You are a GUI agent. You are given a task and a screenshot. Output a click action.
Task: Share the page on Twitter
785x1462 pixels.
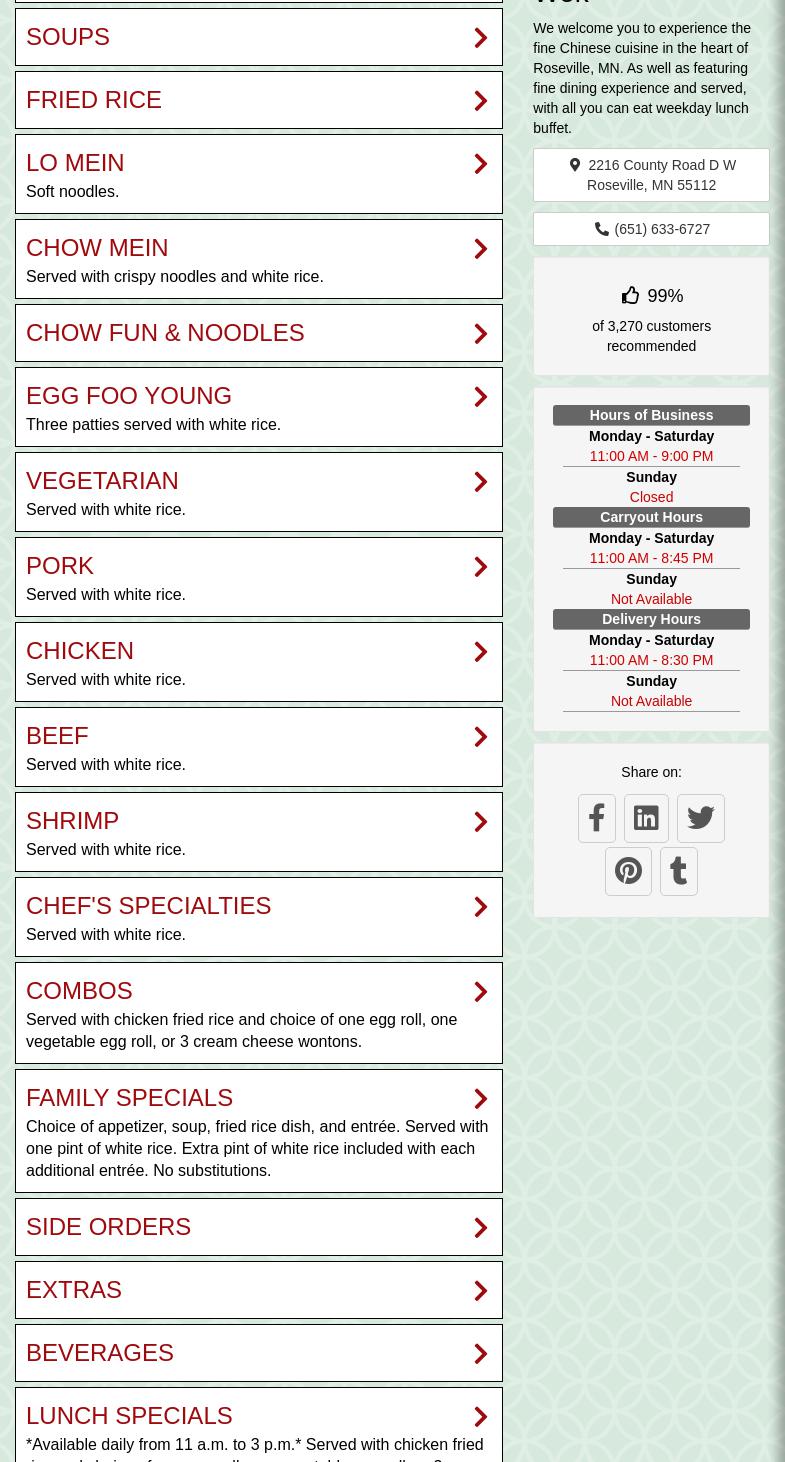(700, 818)
